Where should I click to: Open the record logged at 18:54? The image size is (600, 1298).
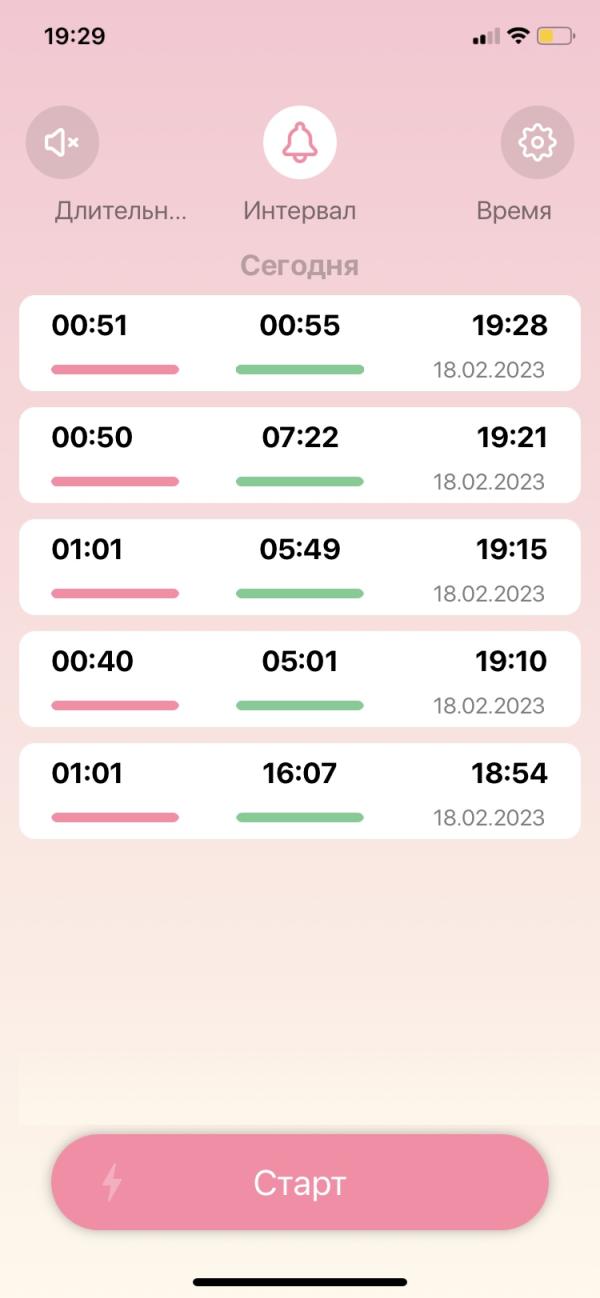300,791
